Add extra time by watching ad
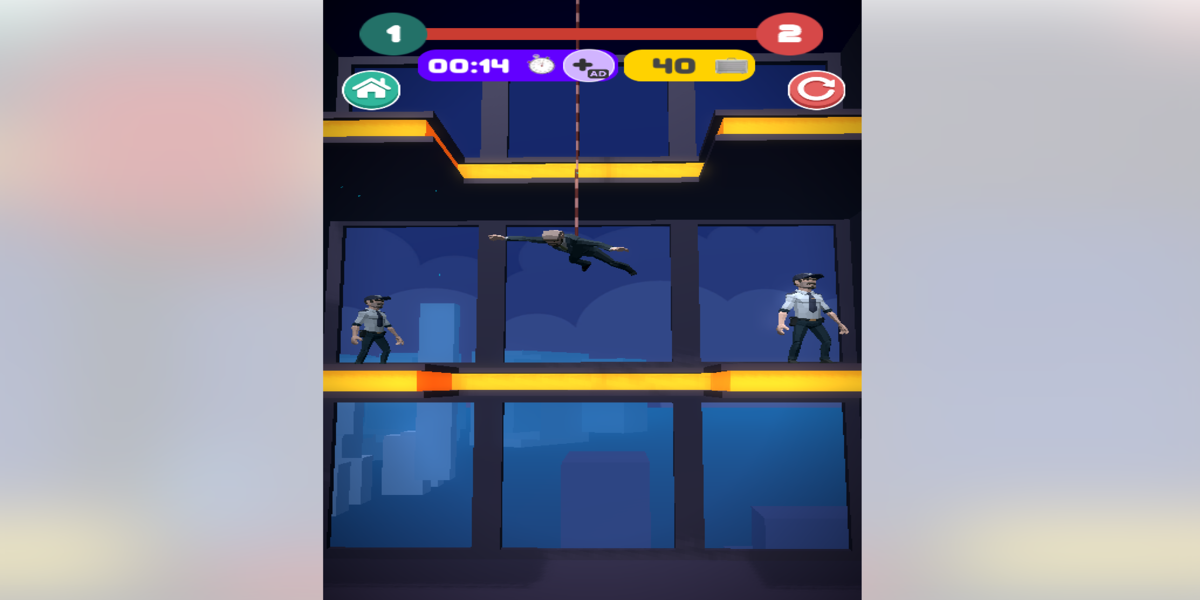The height and width of the screenshot is (600, 1200). [x=588, y=66]
